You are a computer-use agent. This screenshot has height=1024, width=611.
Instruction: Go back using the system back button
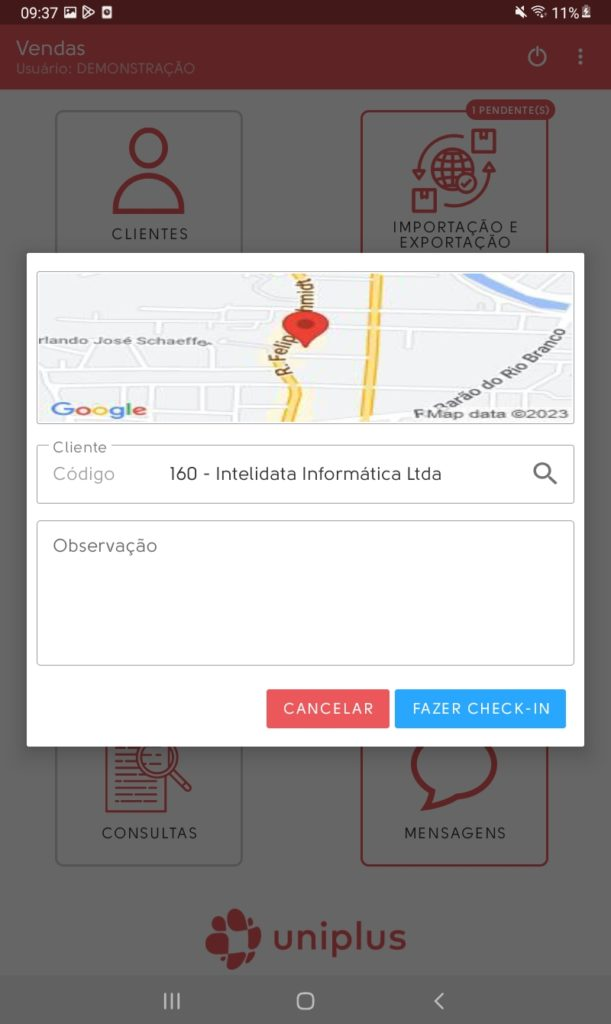(x=438, y=1000)
